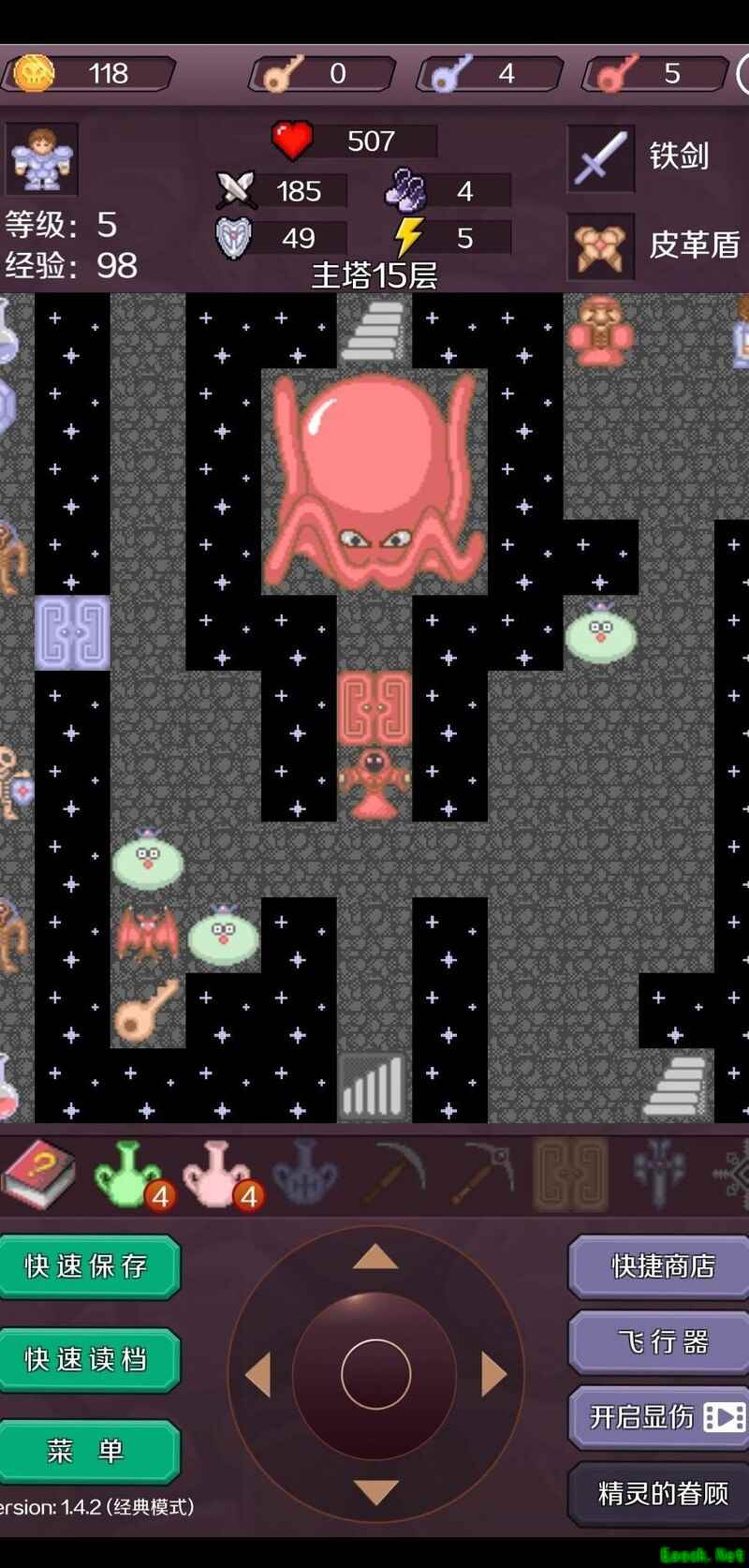749x1568 pixels.
Task: Move hero with the left arrow
Action: [x=258, y=1374]
